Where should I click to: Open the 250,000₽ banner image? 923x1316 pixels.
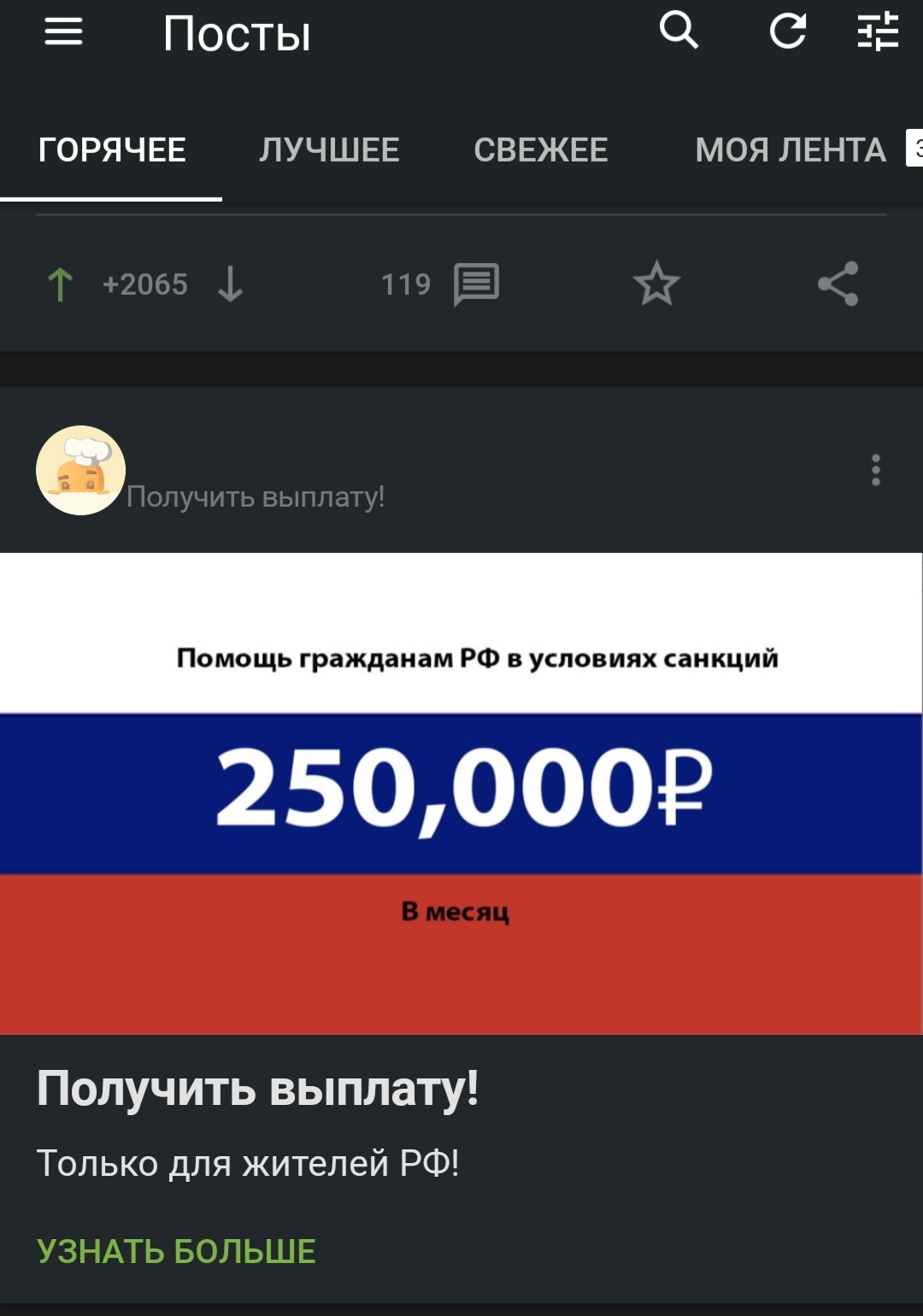click(x=461, y=793)
